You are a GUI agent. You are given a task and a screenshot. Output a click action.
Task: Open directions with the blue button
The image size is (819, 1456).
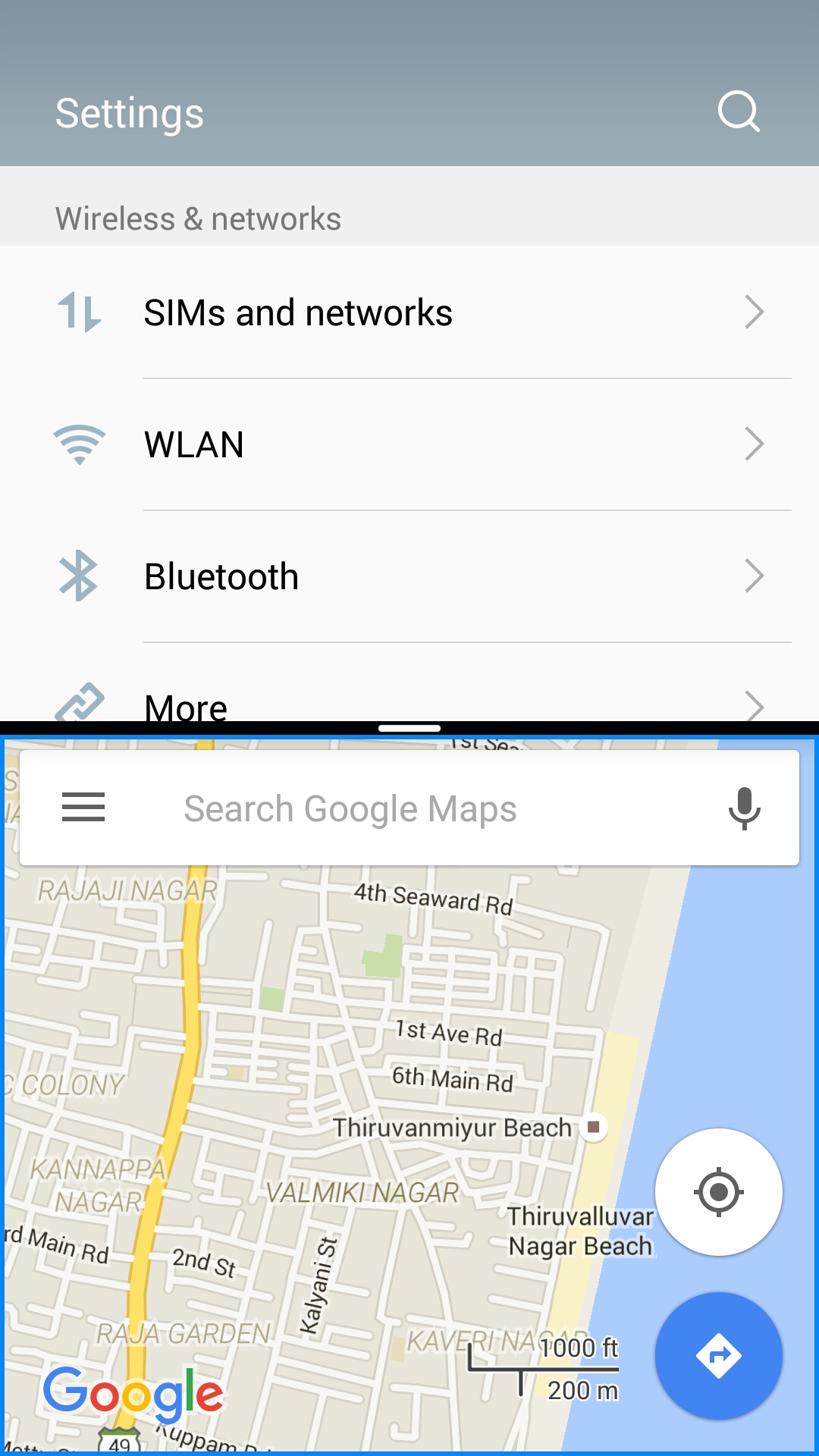(x=719, y=1355)
